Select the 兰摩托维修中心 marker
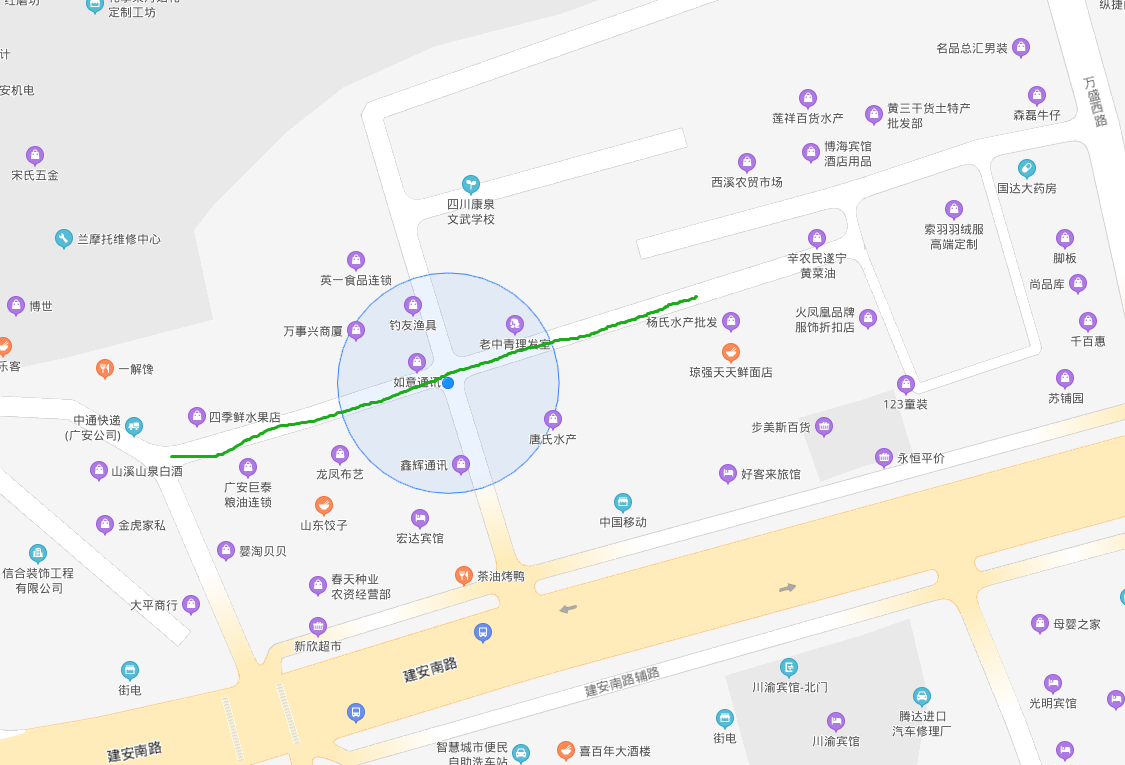 tap(64, 239)
